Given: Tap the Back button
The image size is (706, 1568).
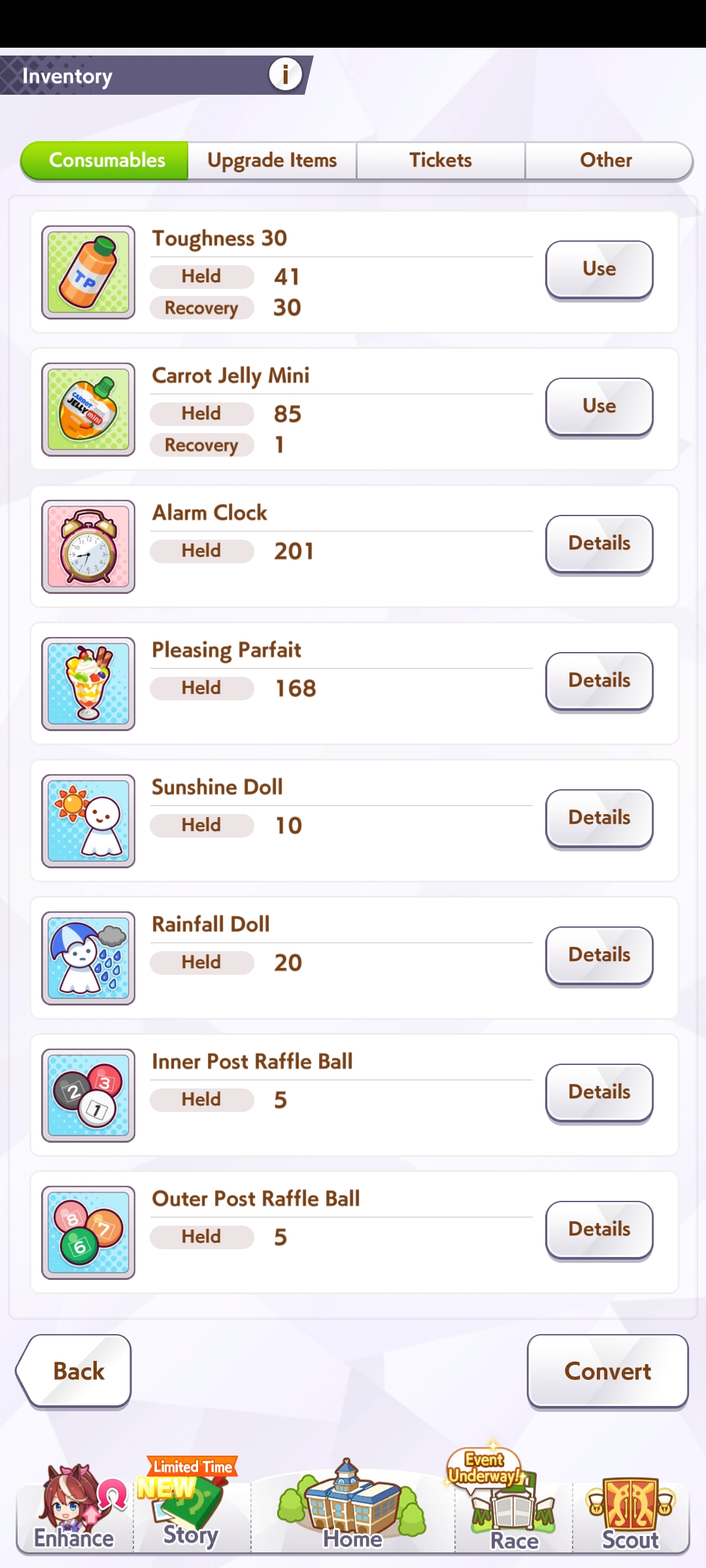Looking at the screenshot, I should pyautogui.click(x=74, y=1371).
